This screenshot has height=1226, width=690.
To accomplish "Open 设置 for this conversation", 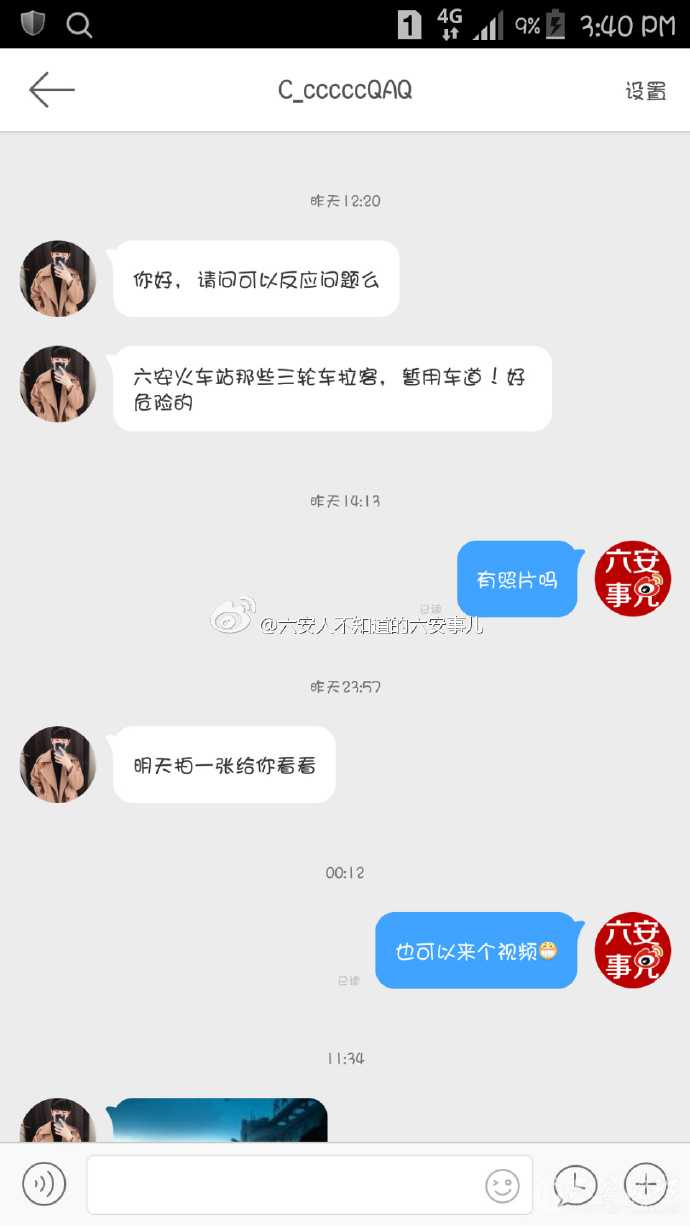I will pyautogui.click(x=645, y=90).
